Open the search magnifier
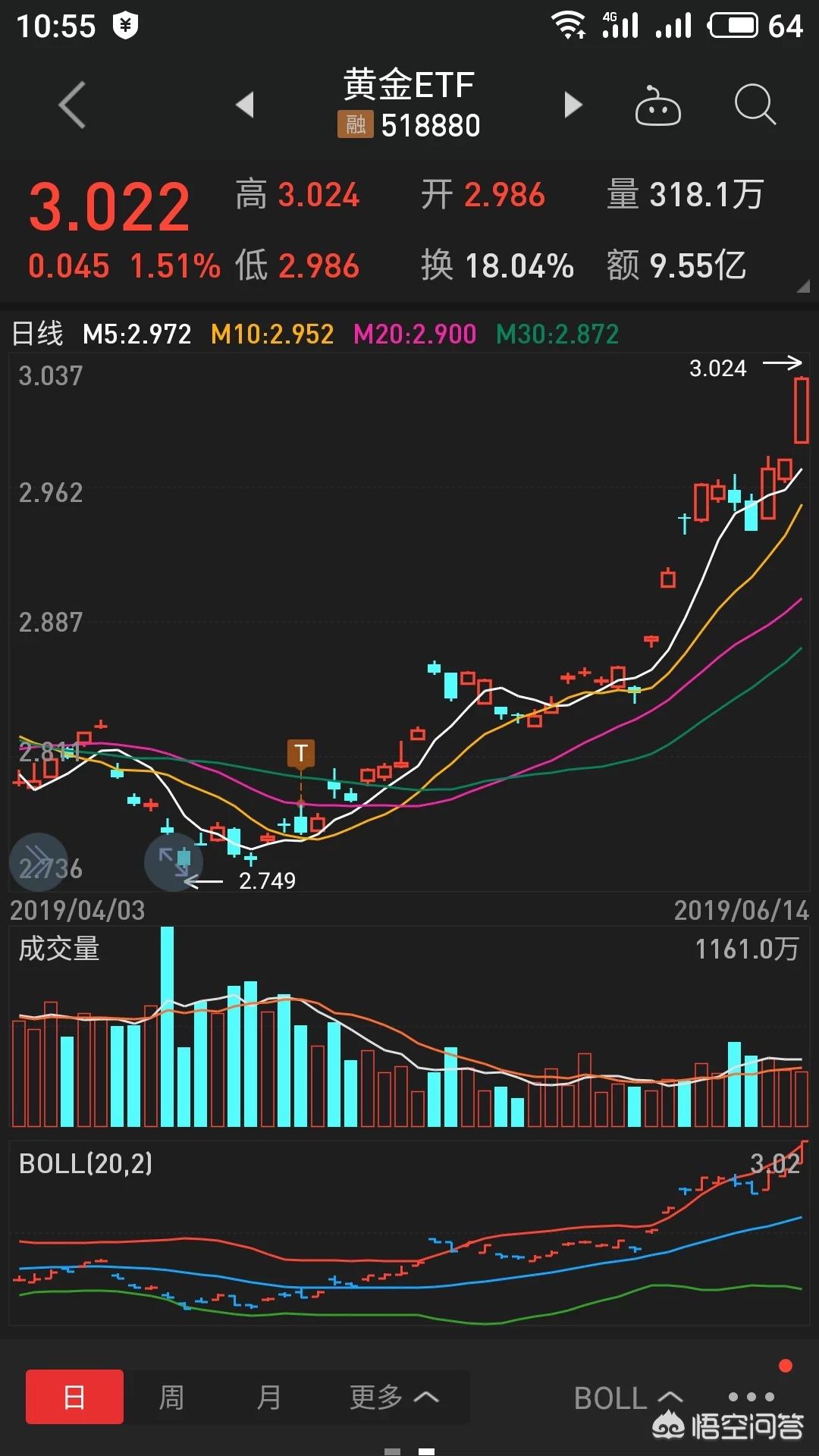This screenshot has width=819, height=1456. [x=755, y=104]
